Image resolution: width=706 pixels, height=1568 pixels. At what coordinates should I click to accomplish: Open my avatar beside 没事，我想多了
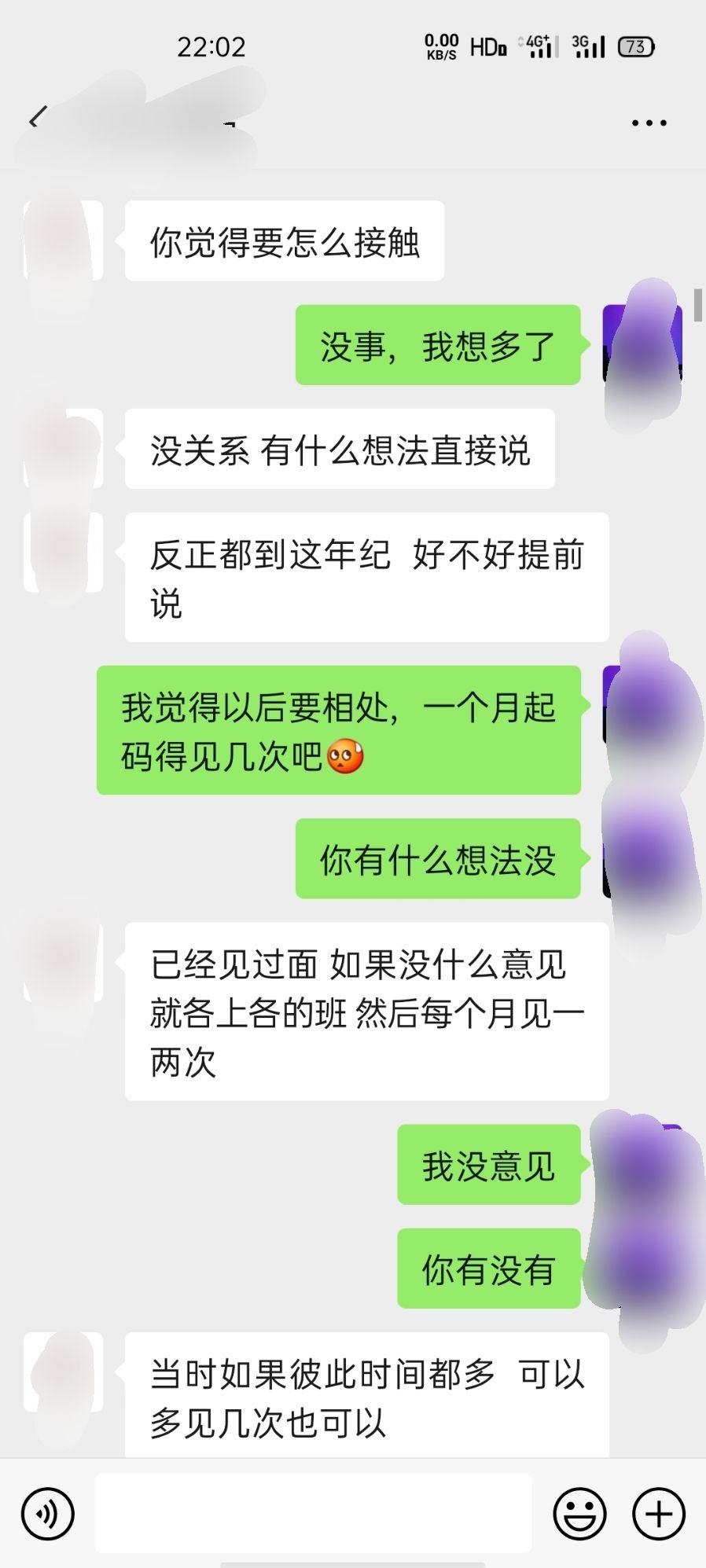point(642,344)
